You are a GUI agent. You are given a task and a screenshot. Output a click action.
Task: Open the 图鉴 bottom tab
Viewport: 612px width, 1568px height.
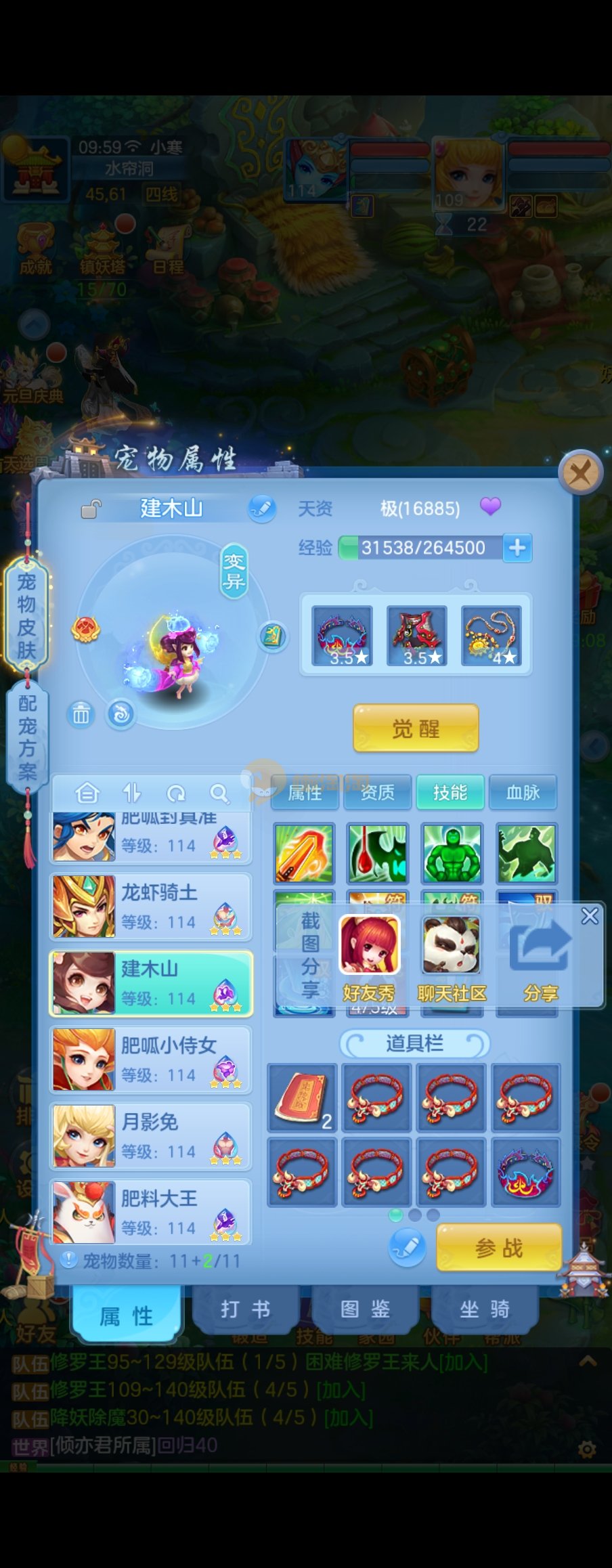[365, 1309]
